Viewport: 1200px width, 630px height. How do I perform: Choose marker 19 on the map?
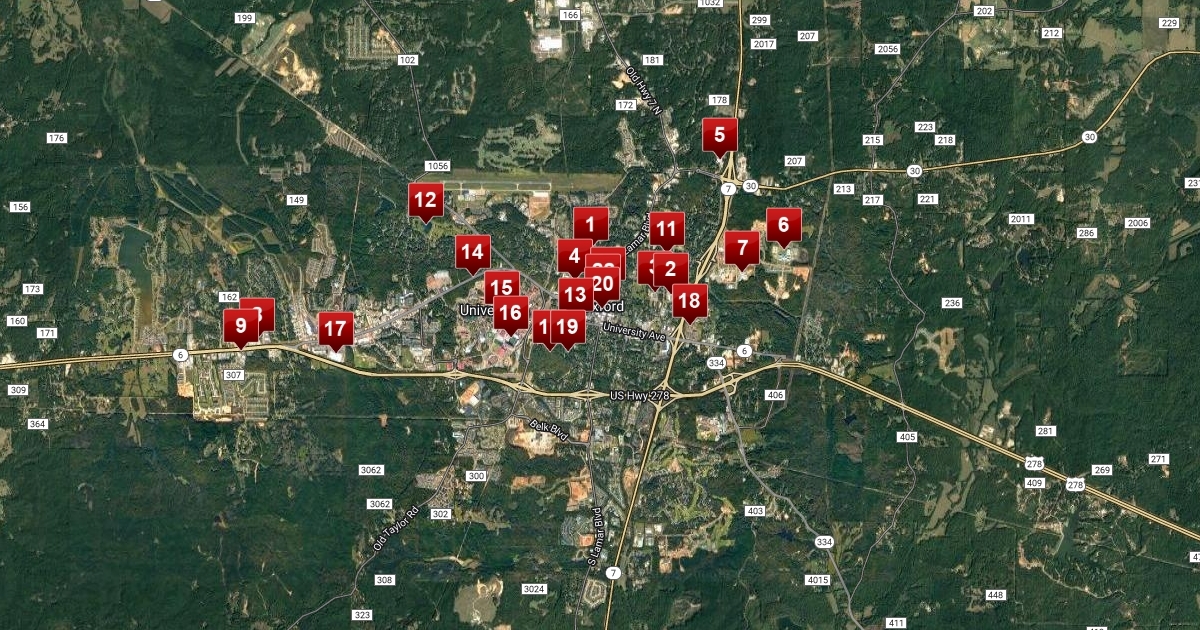click(569, 326)
